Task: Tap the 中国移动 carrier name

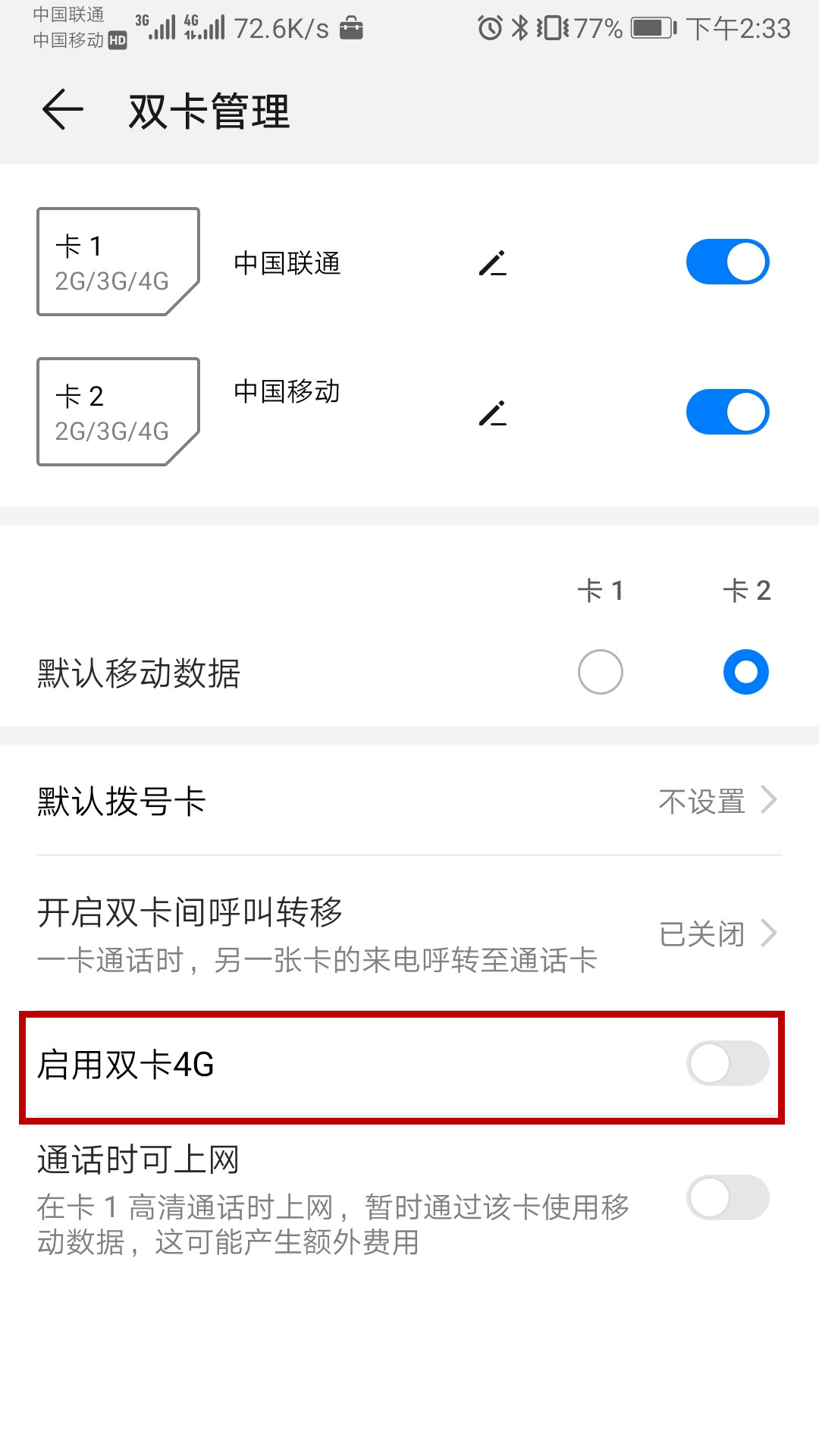Action: point(287,393)
